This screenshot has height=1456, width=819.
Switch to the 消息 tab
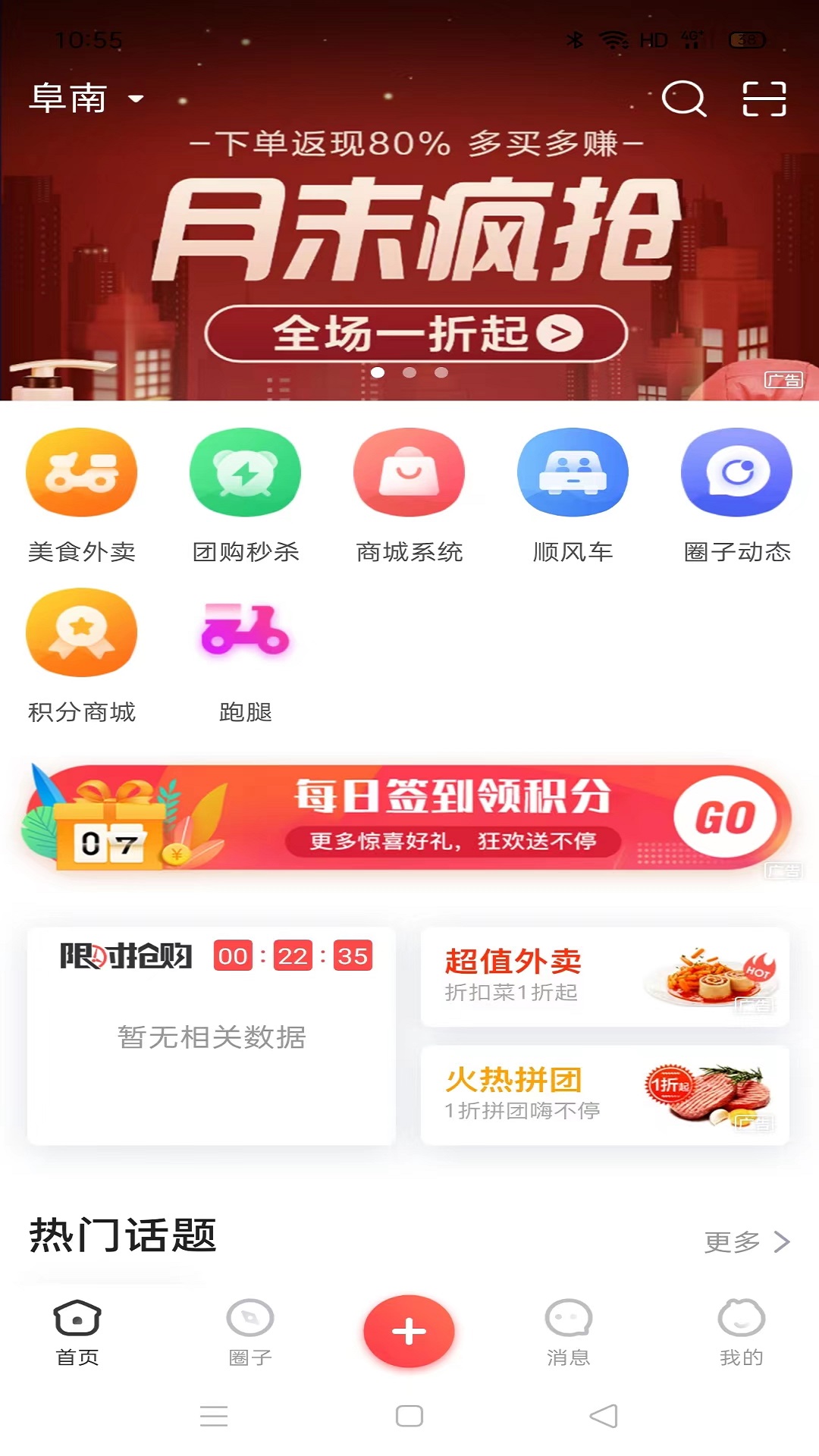[569, 1332]
